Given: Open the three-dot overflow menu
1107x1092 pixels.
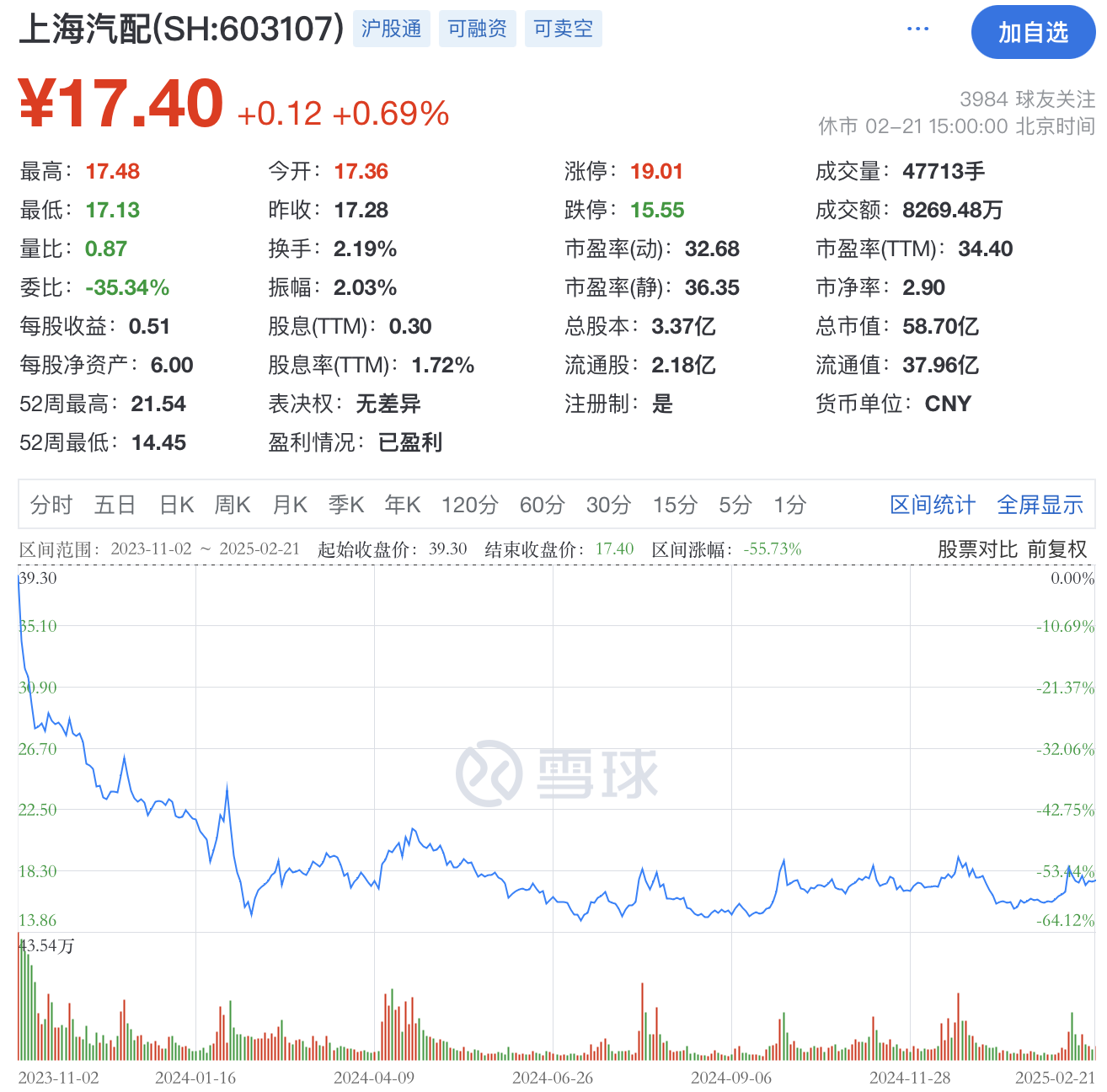Looking at the screenshot, I should pyautogui.click(x=917, y=29).
